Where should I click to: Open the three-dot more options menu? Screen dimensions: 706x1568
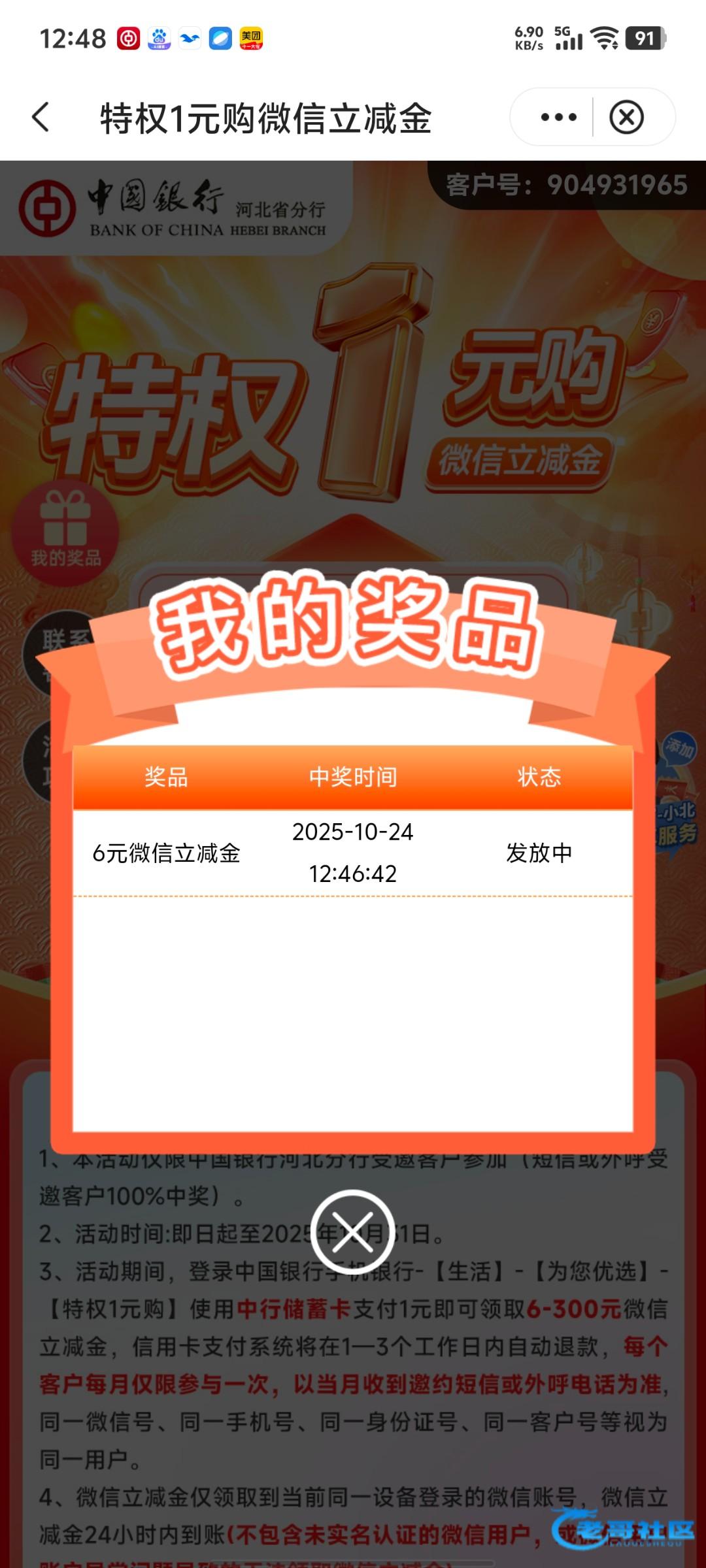tap(558, 118)
